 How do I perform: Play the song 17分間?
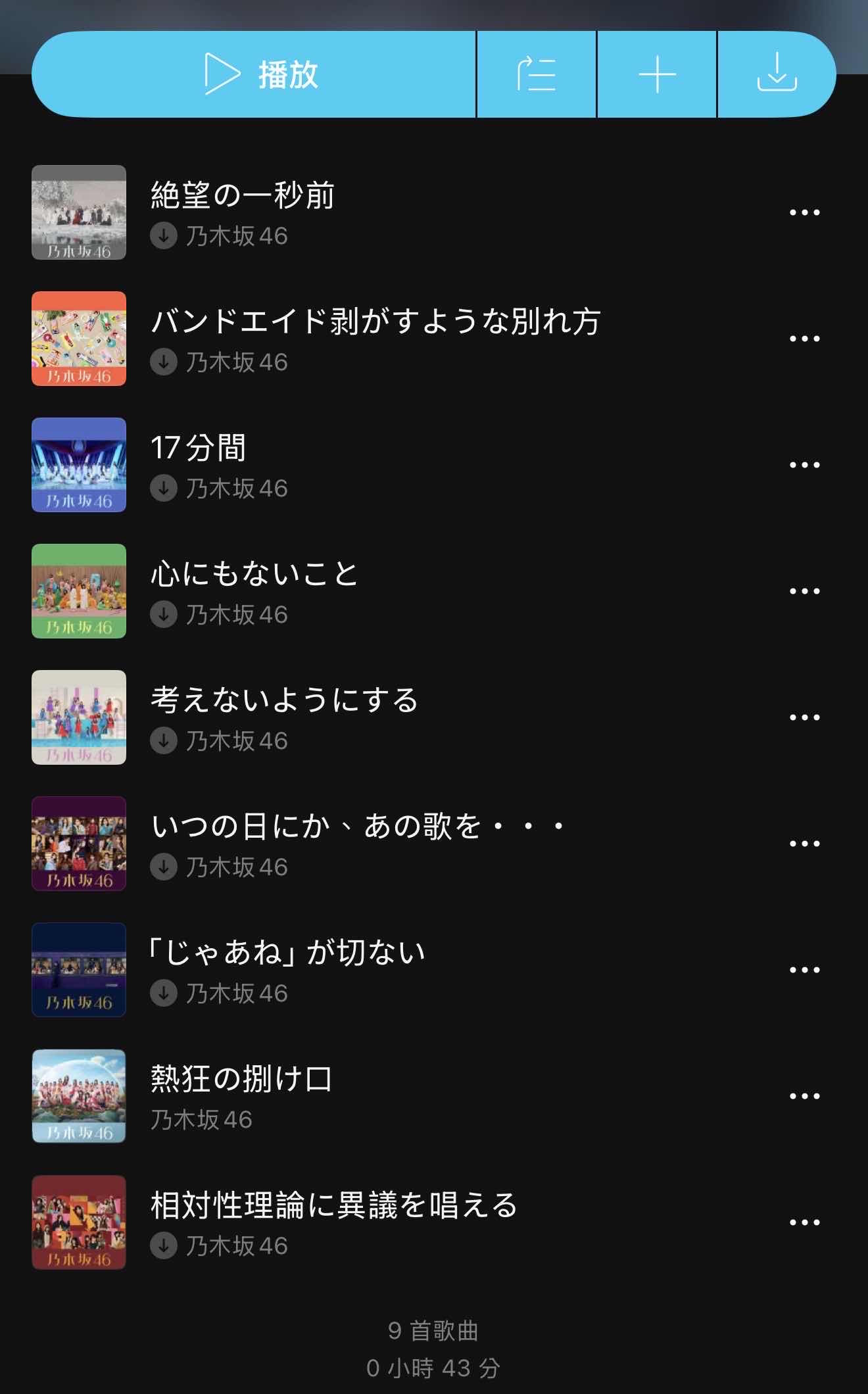[198, 448]
